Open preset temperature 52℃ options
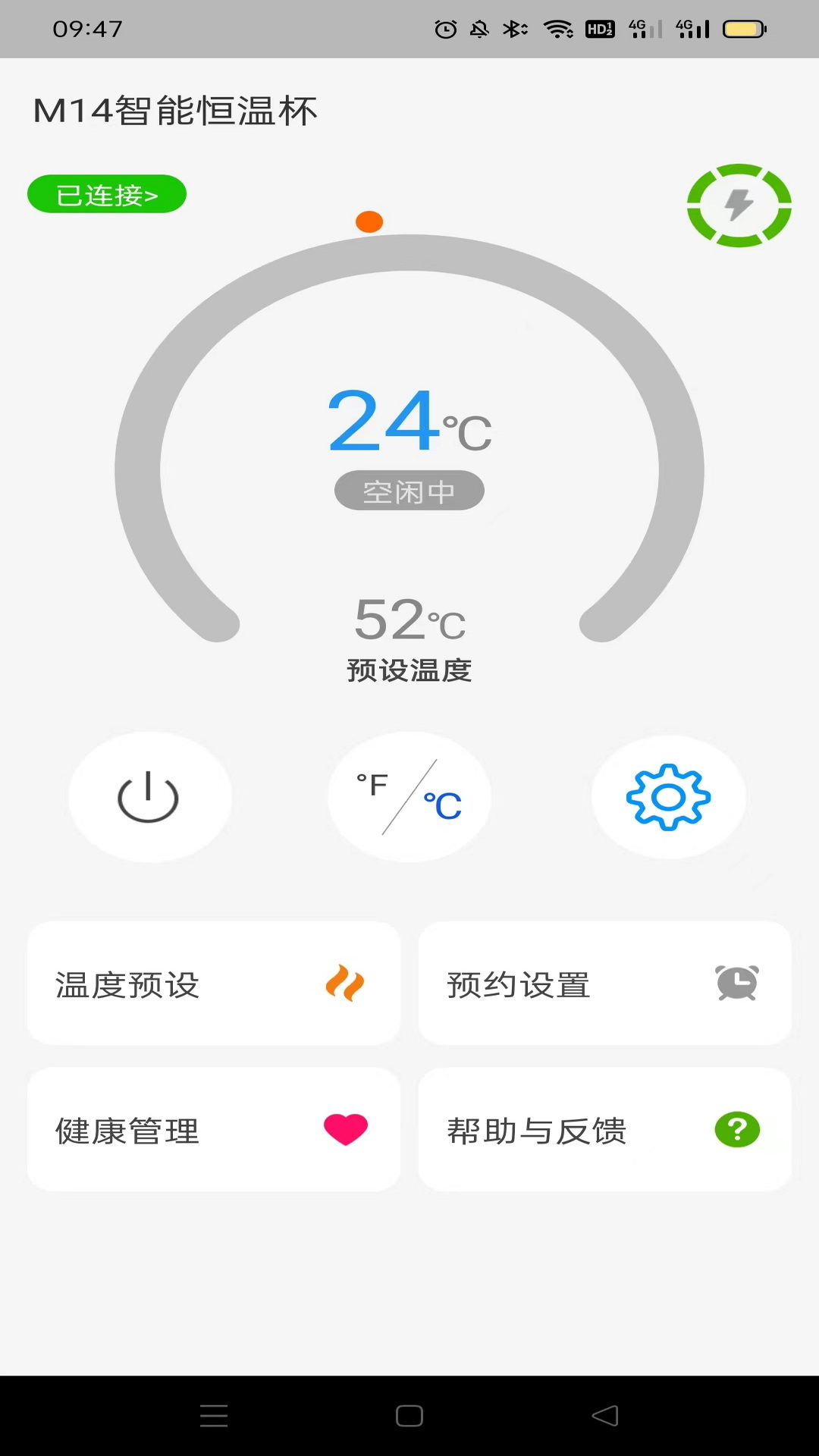The height and width of the screenshot is (1456, 819). tap(409, 622)
